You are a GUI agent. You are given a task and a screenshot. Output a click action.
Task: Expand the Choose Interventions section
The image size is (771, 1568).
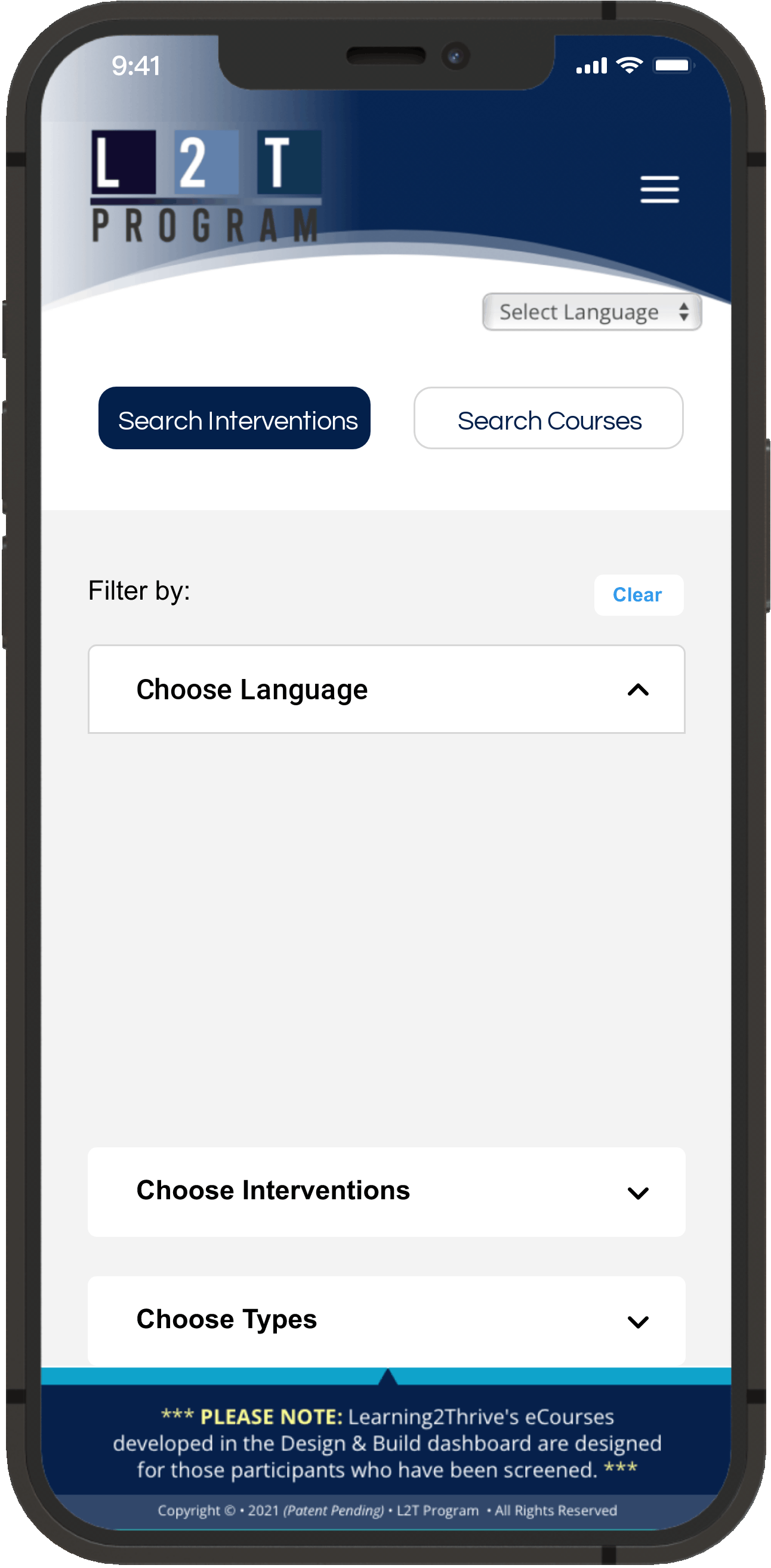[386, 1192]
